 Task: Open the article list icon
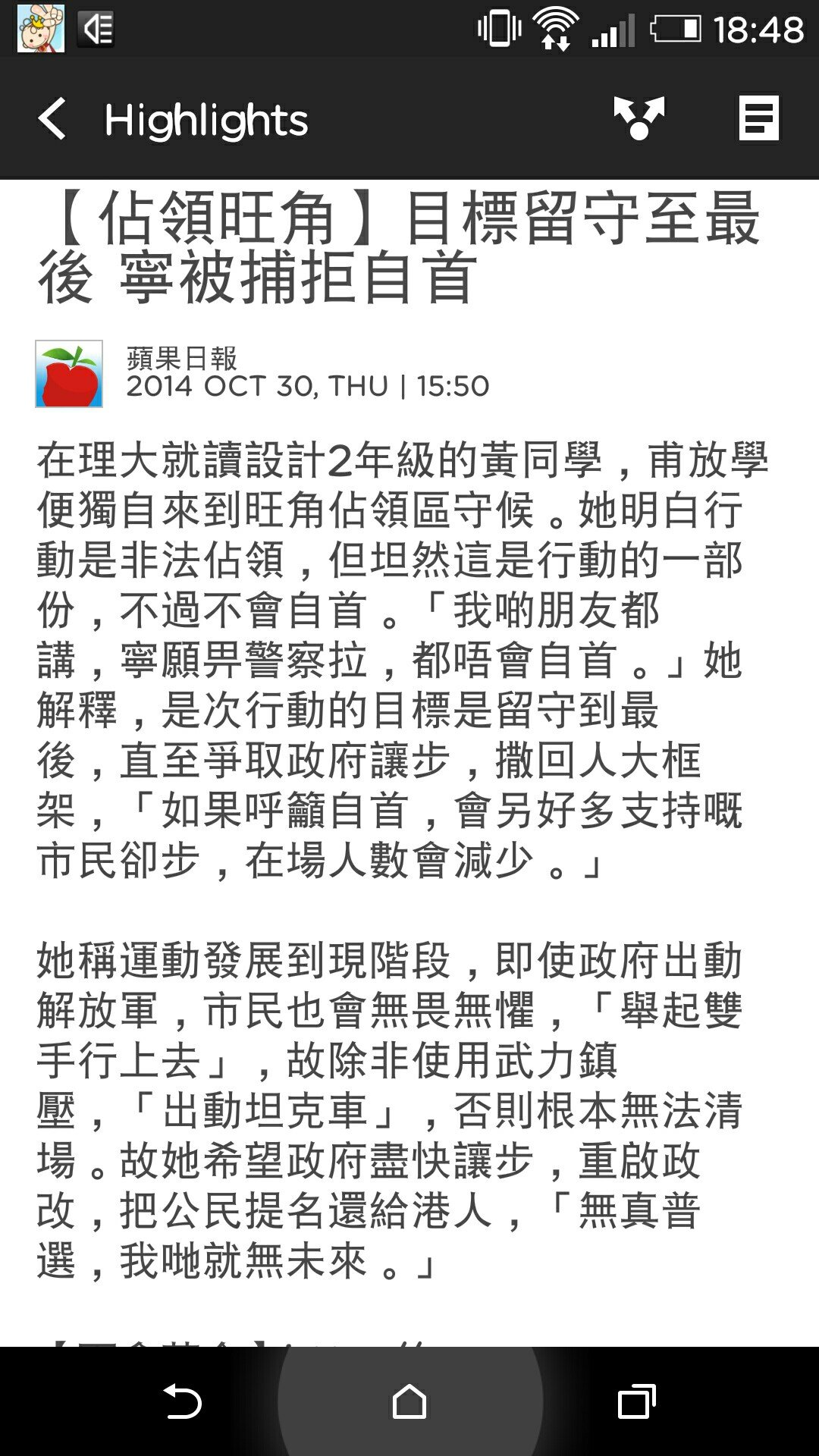(x=758, y=119)
